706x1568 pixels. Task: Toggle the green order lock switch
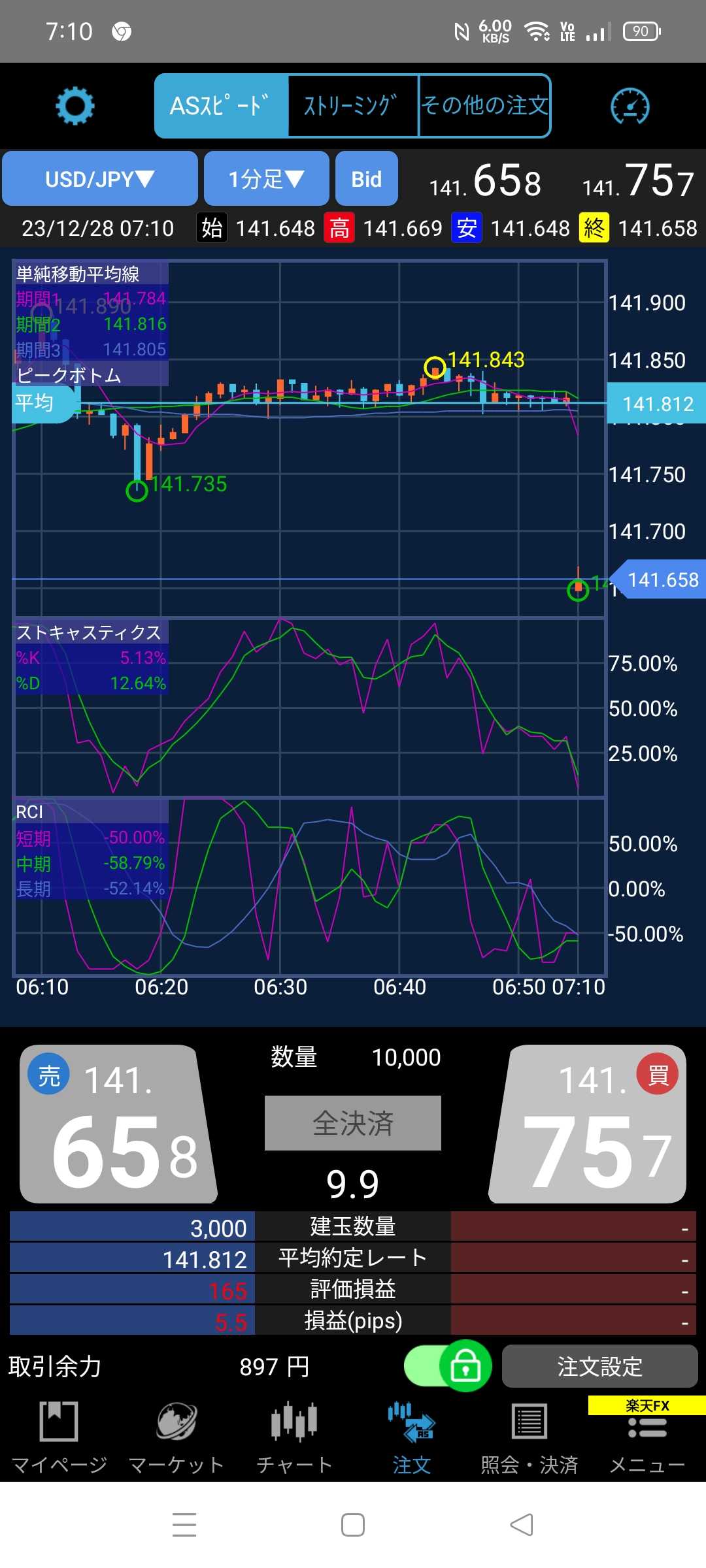tap(448, 1366)
